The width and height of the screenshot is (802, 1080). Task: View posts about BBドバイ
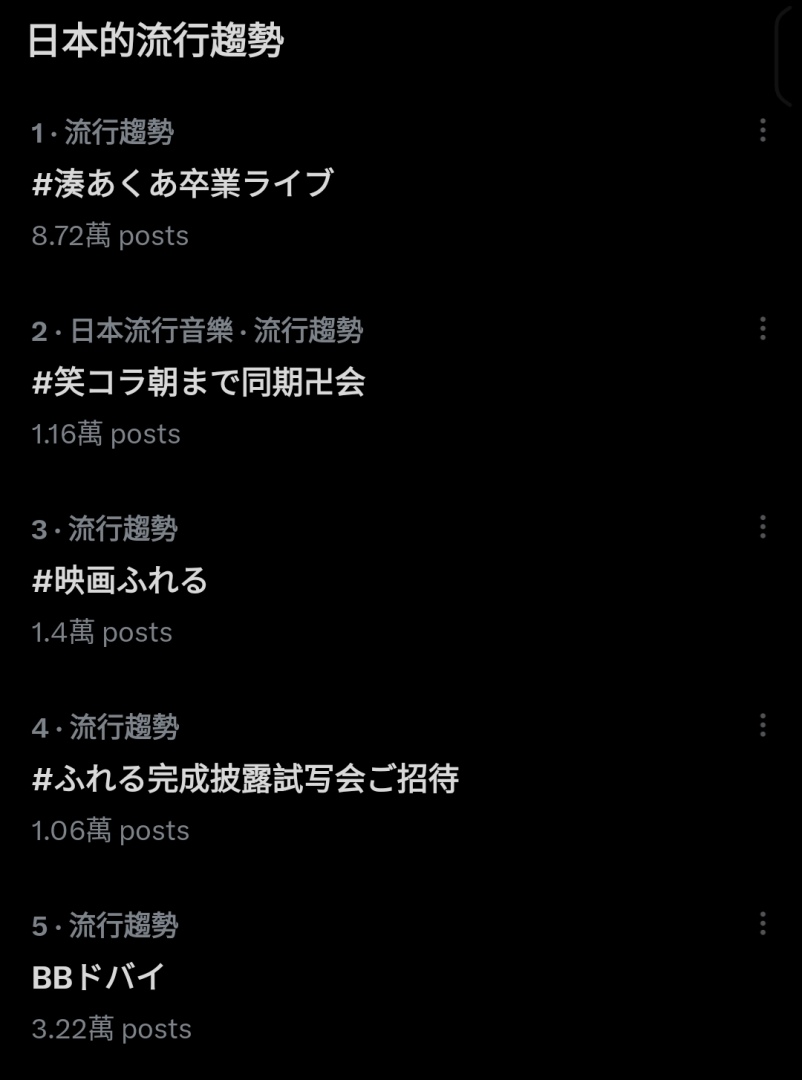click(x=98, y=977)
